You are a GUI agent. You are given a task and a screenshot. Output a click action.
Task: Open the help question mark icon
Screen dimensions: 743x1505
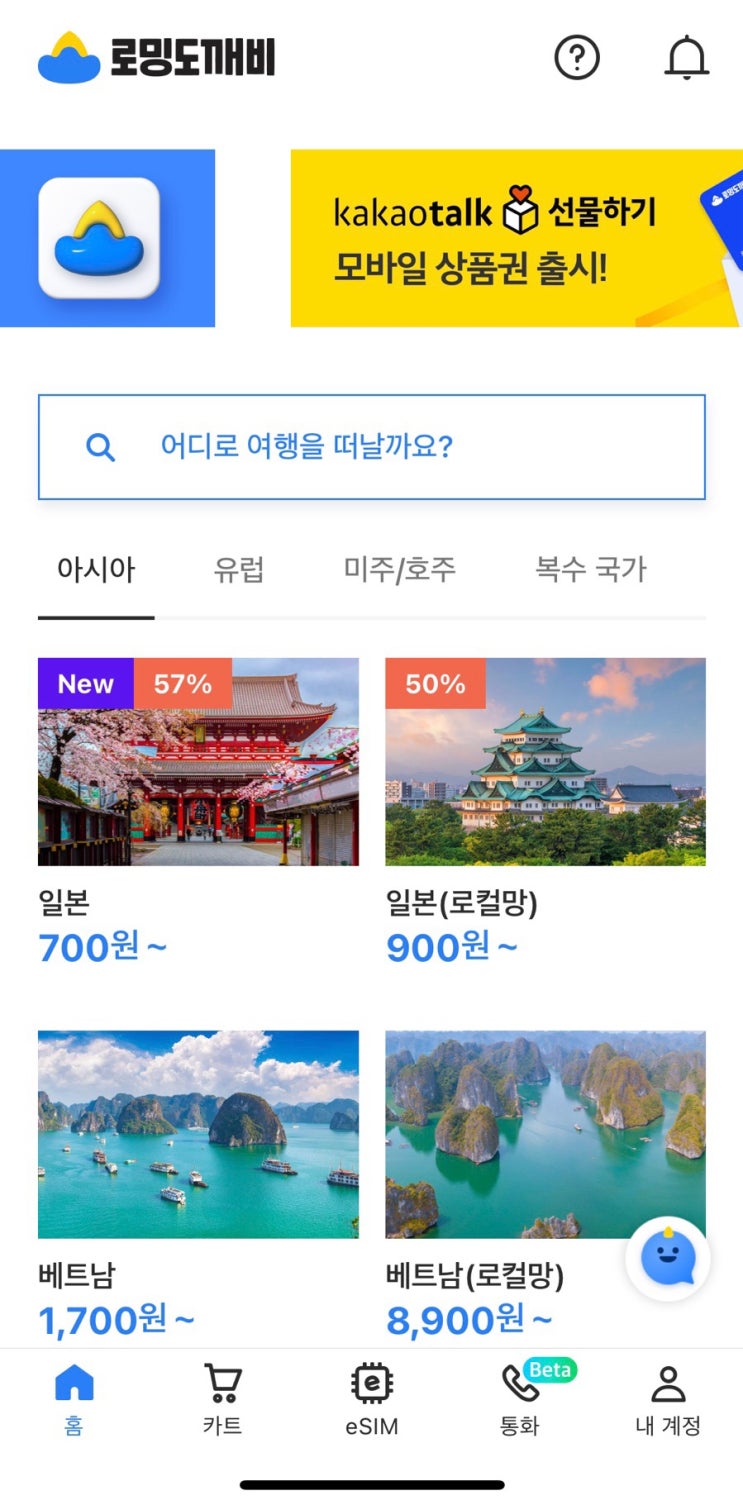coord(577,58)
